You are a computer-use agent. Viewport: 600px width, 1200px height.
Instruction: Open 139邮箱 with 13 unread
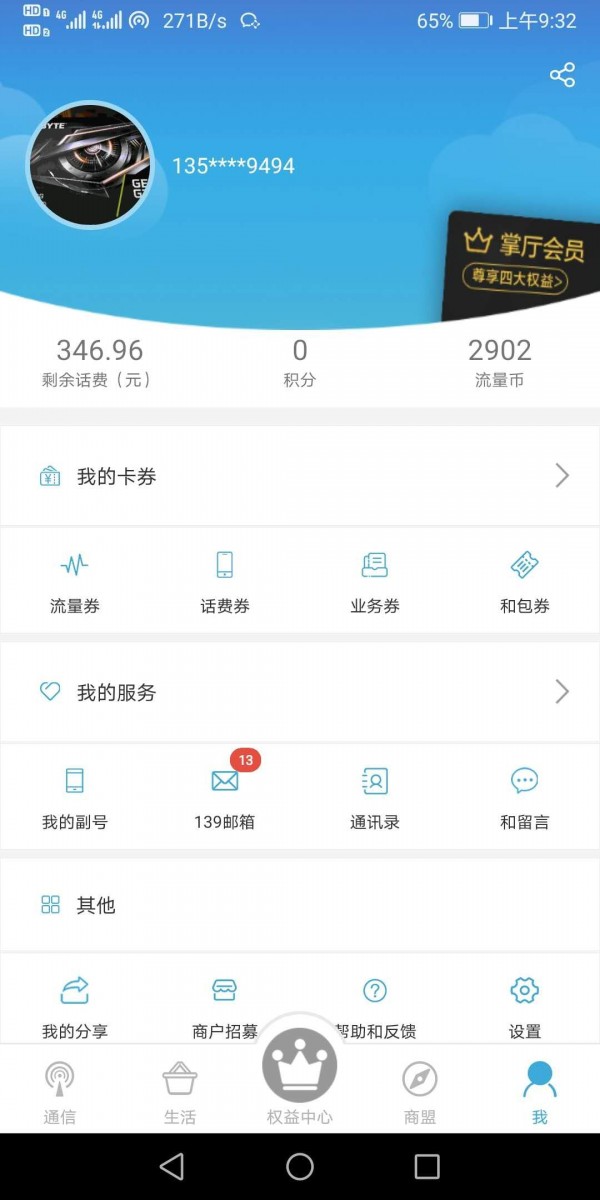225,798
